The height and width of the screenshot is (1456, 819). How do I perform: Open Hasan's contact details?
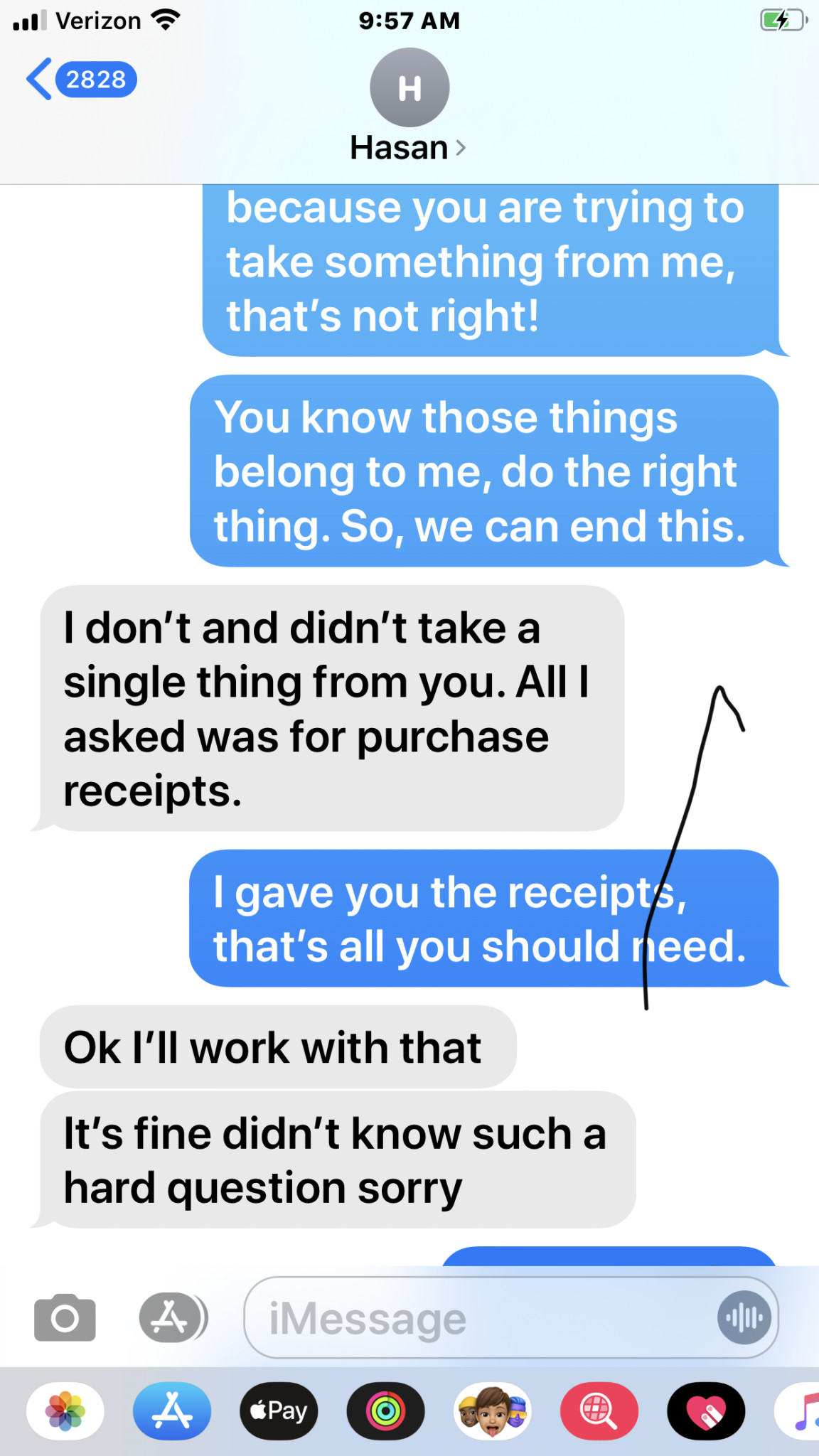point(409,105)
